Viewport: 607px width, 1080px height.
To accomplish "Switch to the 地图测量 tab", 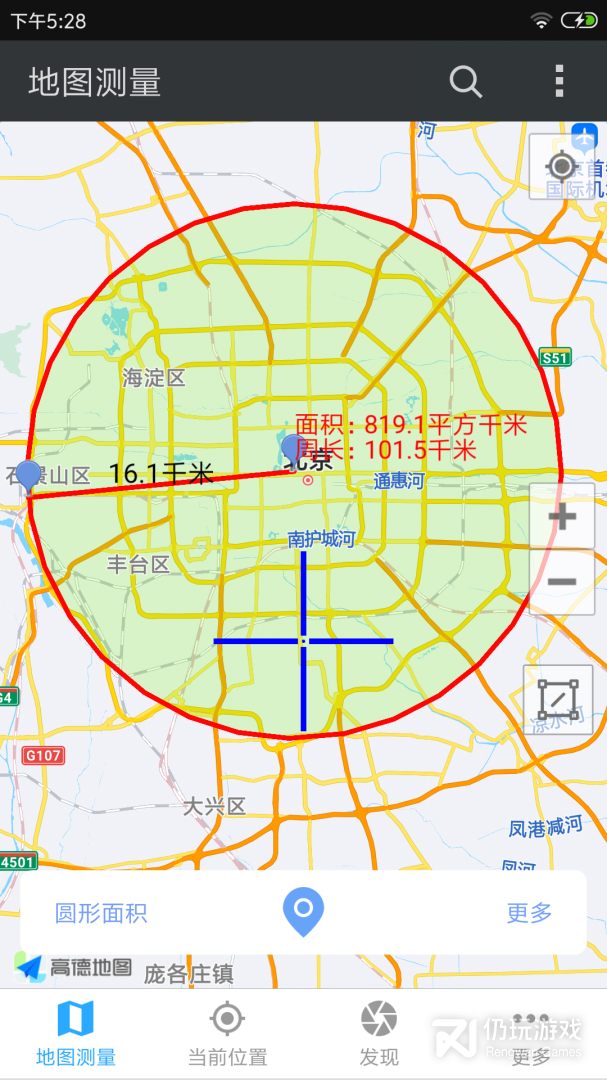I will point(76,1034).
